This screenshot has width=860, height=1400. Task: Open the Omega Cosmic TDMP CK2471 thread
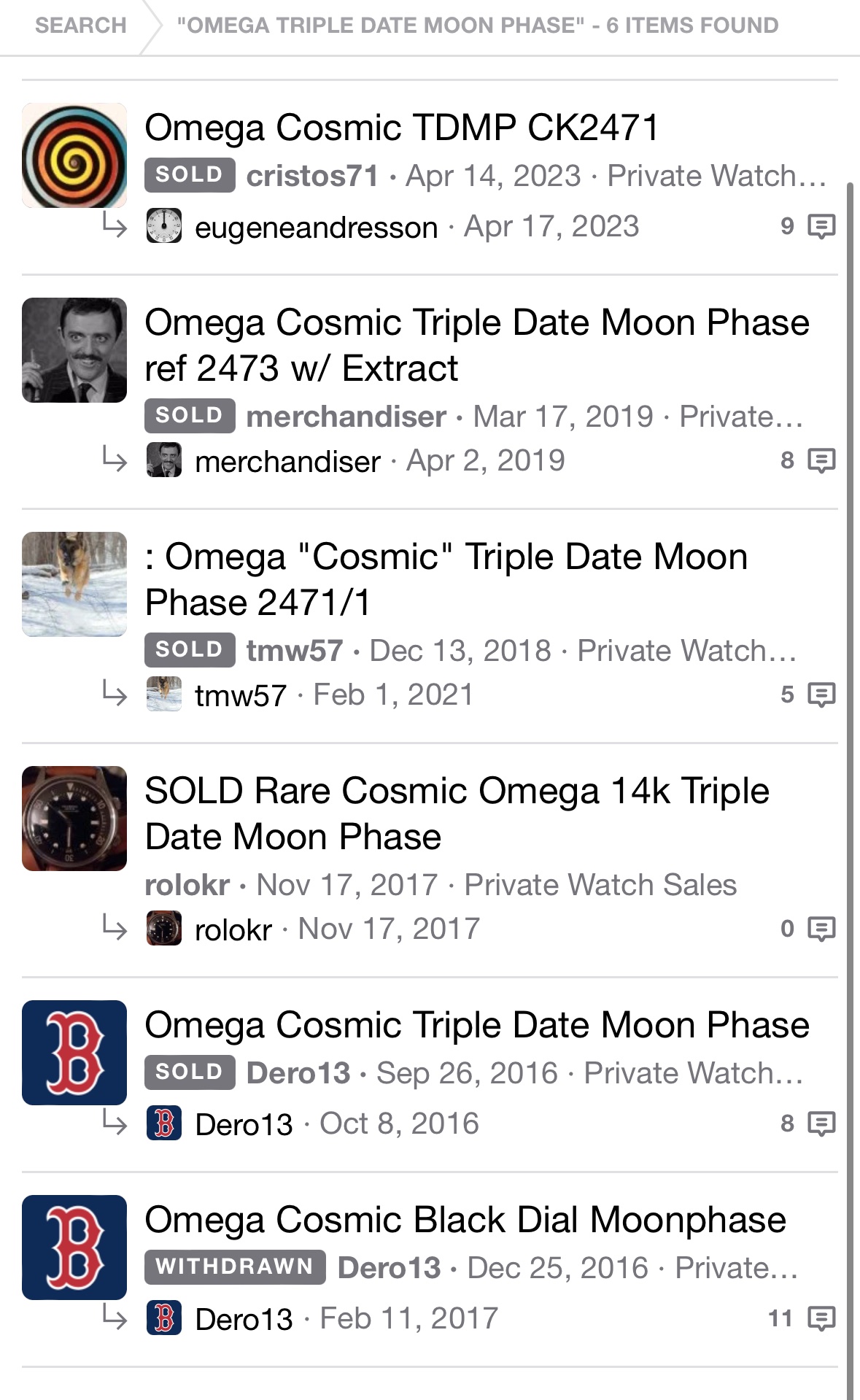(x=401, y=128)
